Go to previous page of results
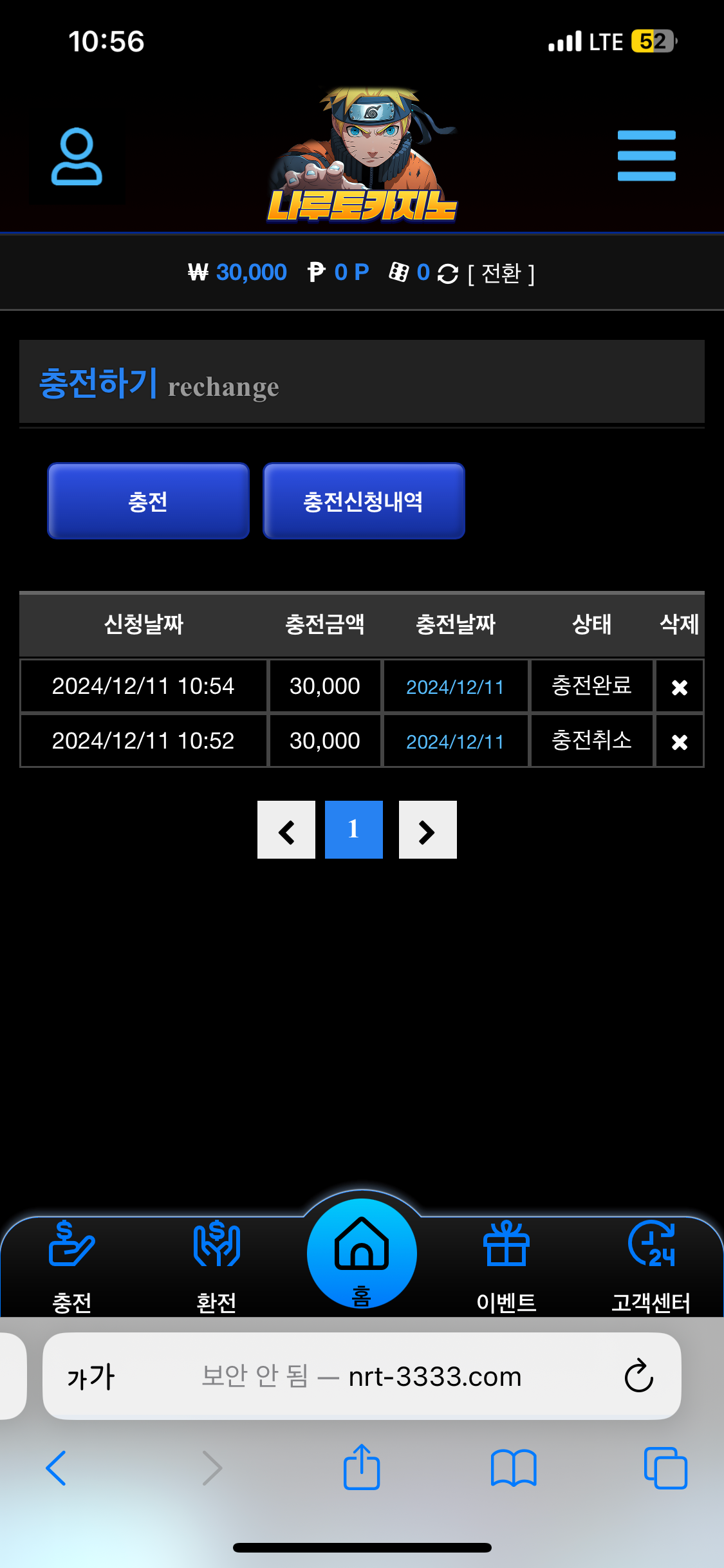The image size is (724, 1568). [286, 830]
